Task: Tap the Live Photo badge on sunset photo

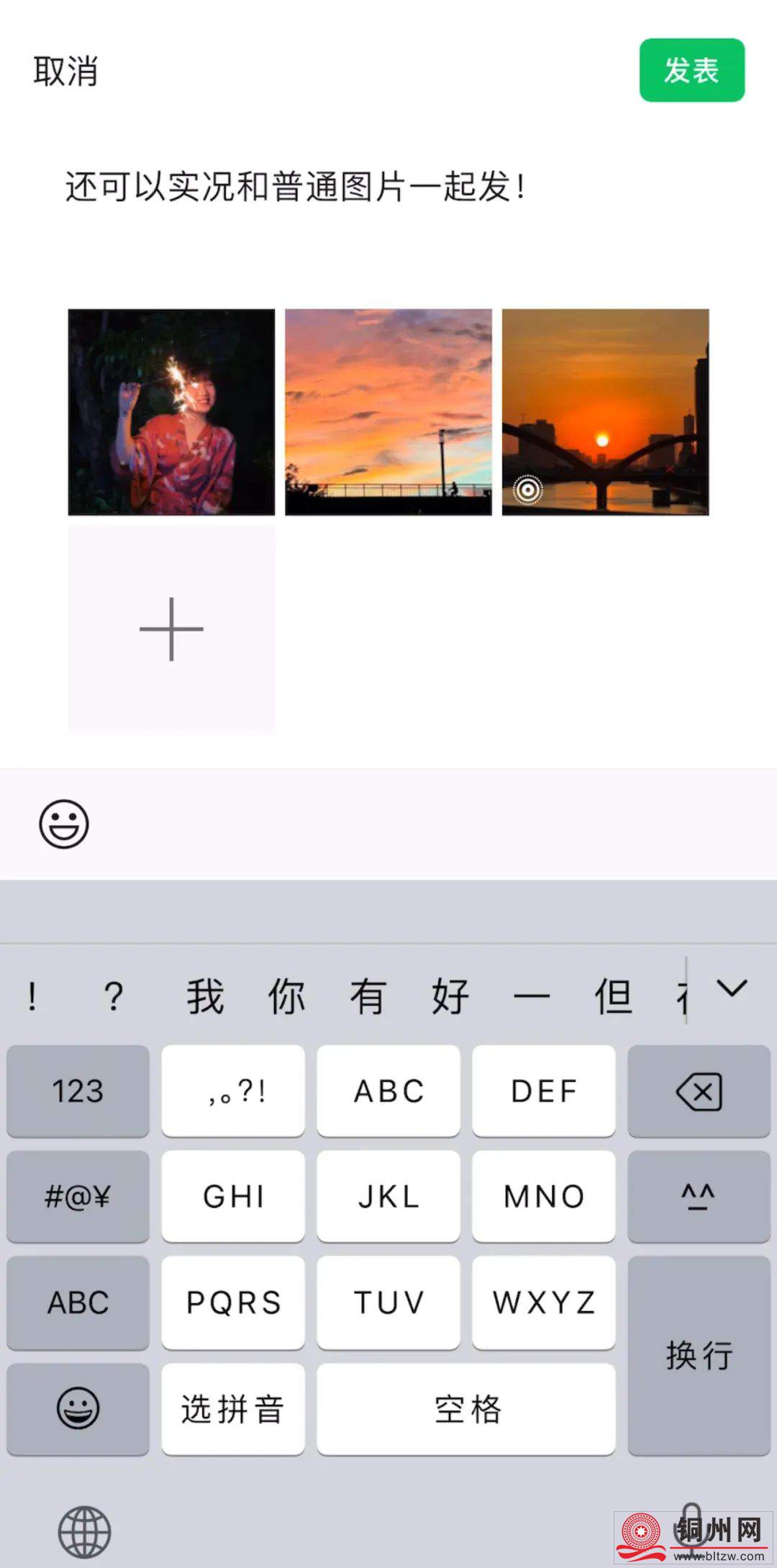Action: tap(529, 491)
